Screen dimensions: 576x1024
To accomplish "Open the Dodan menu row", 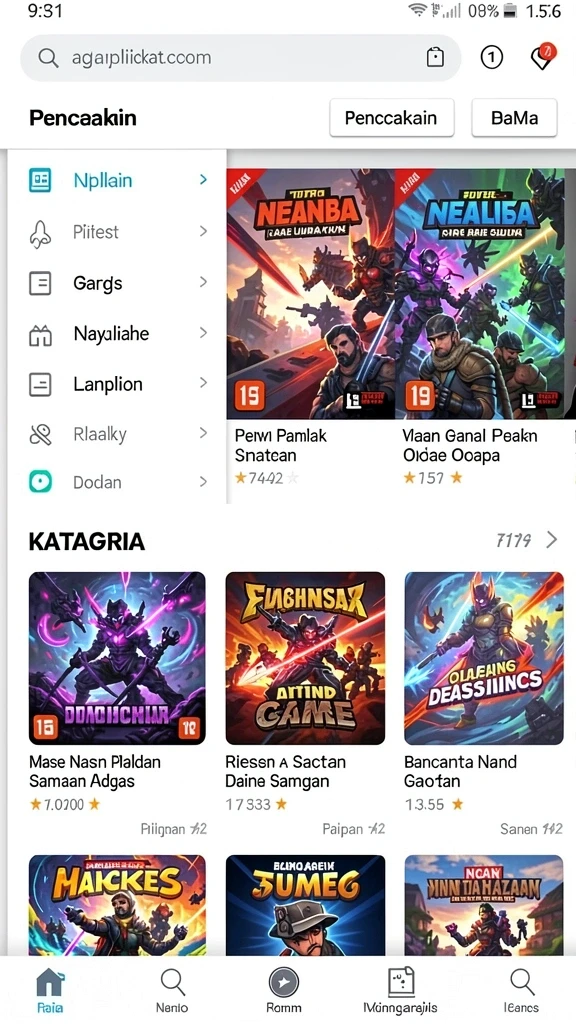I will 118,482.
